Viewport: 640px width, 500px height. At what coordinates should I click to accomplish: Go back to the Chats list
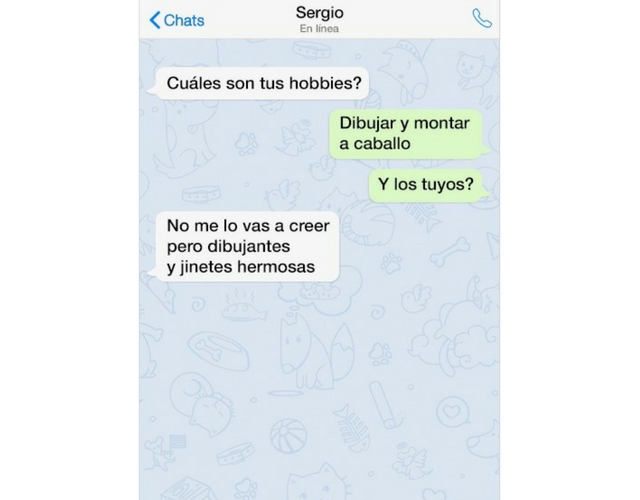click(176, 20)
